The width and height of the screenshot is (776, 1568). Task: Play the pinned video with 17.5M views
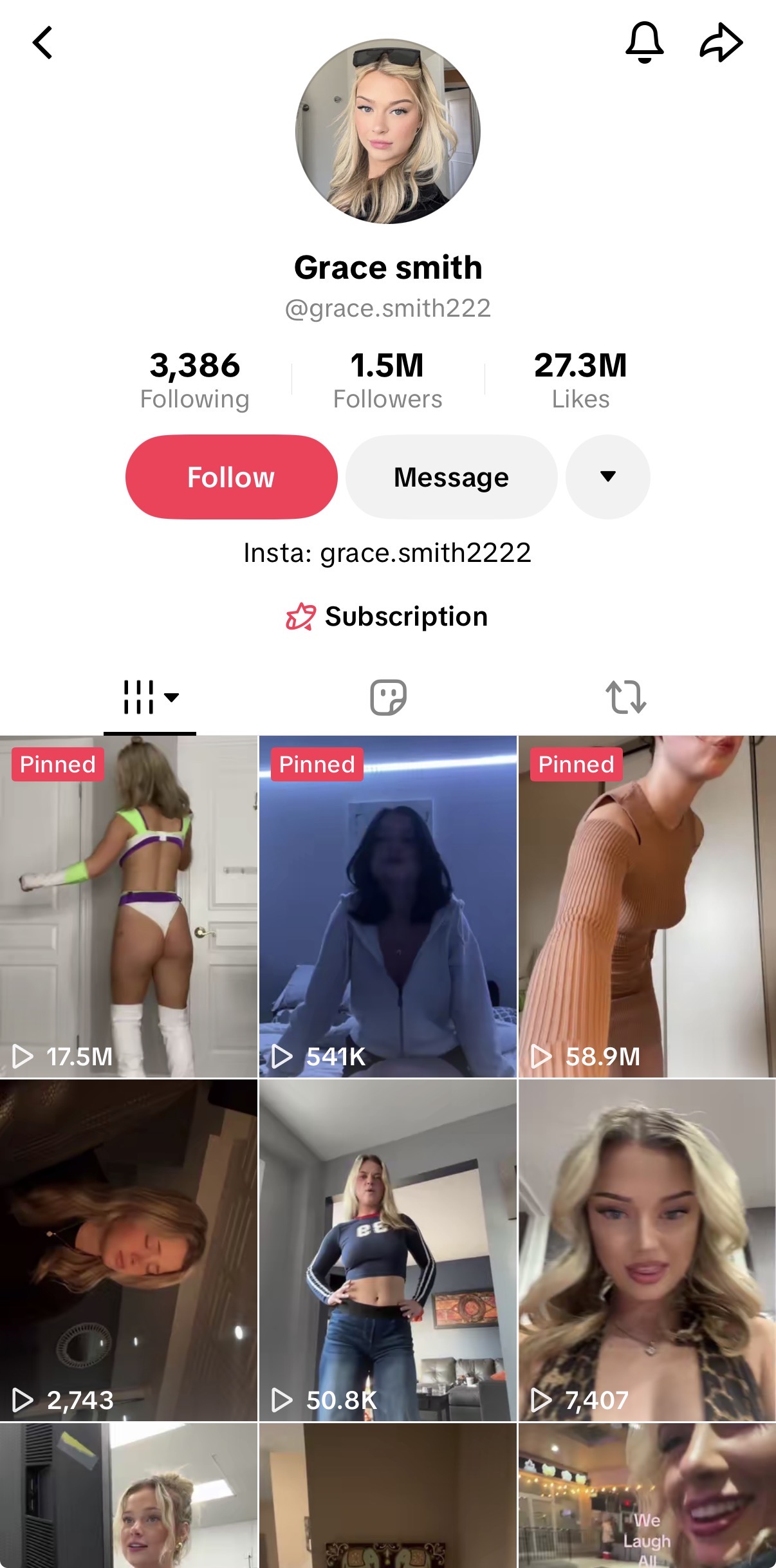click(129, 906)
